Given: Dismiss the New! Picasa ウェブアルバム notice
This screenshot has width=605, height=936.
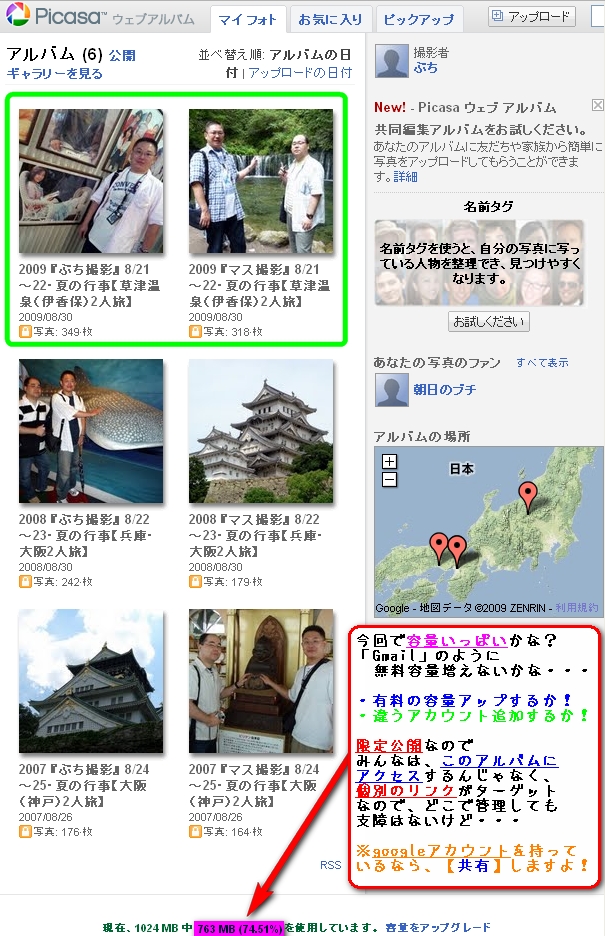Looking at the screenshot, I should tap(597, 105).
